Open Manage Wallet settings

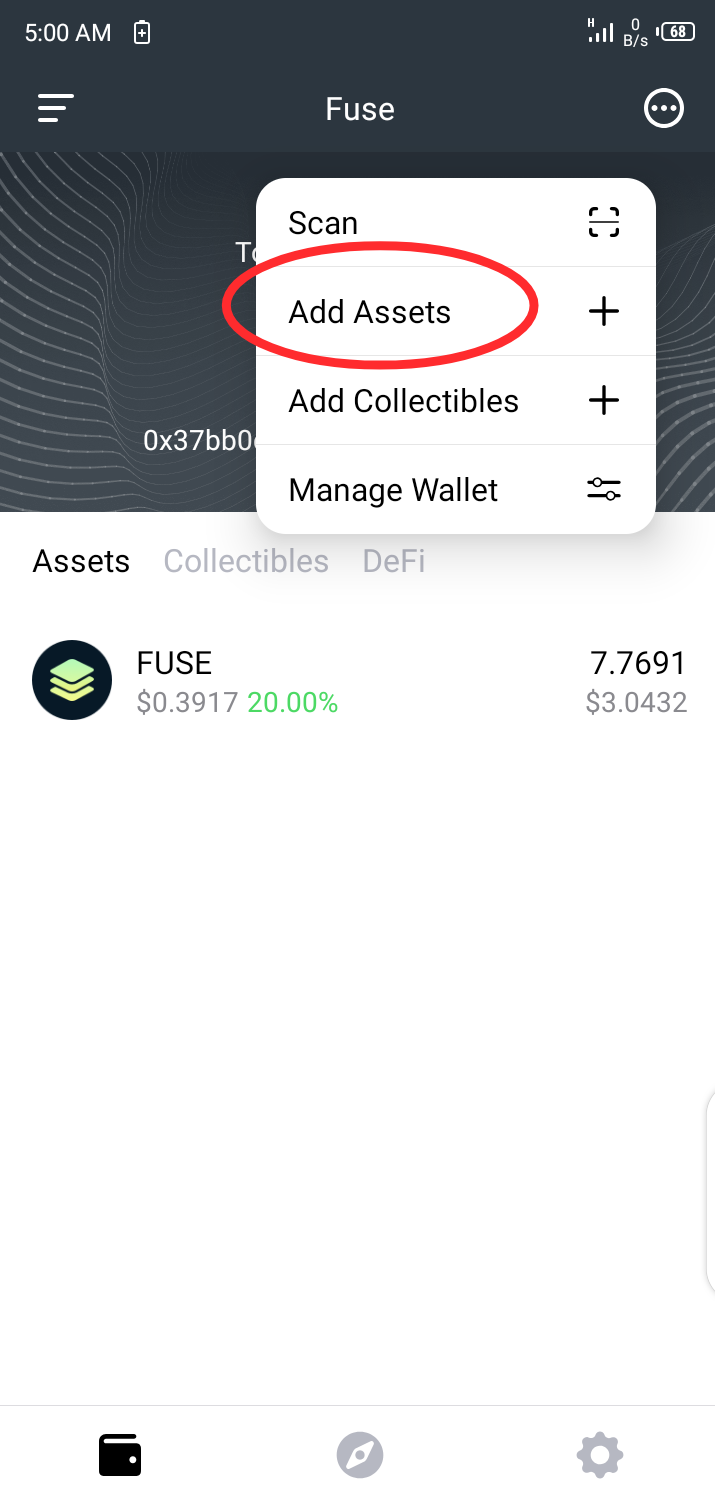click(455, 490)
